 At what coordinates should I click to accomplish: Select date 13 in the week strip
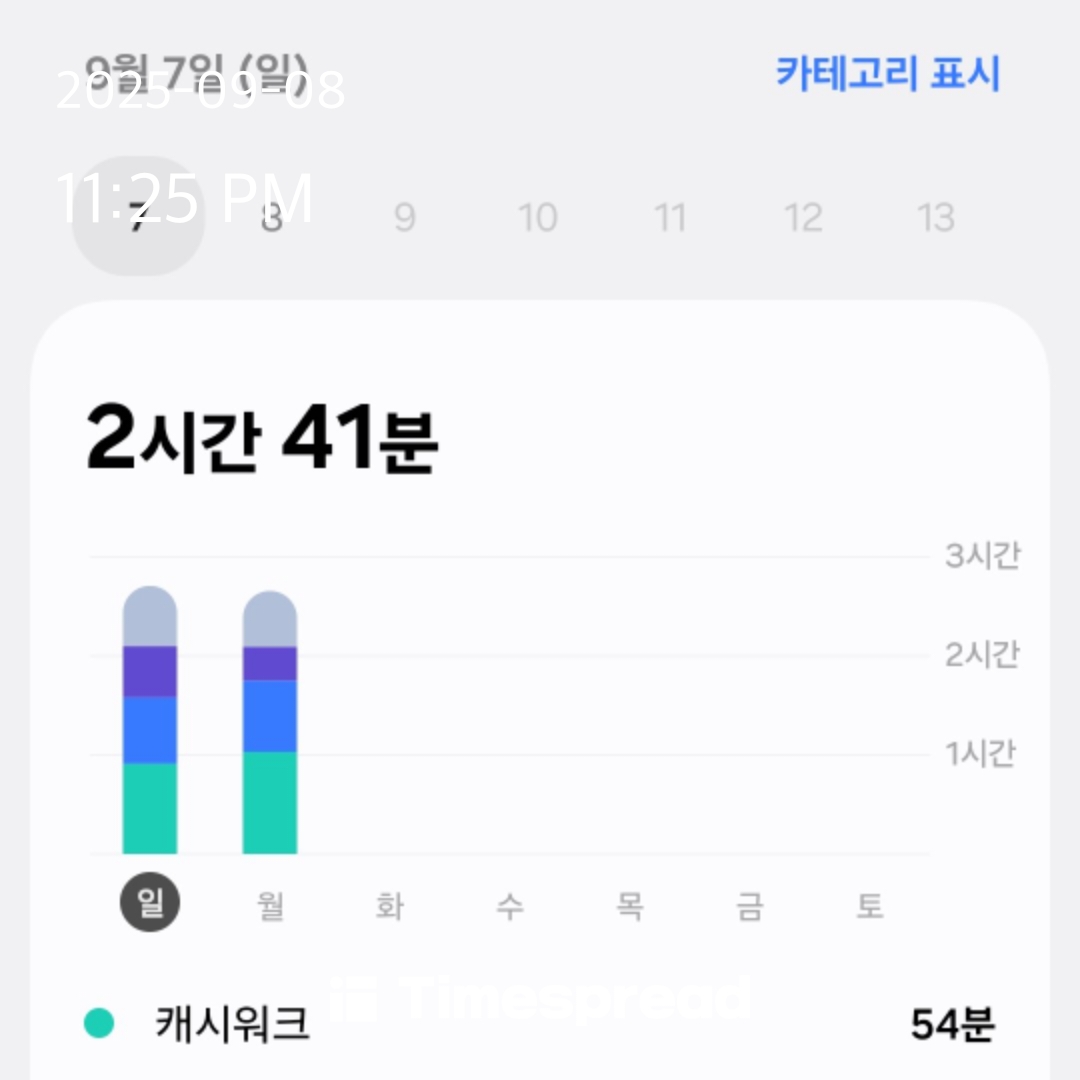[x=936, y=218]
